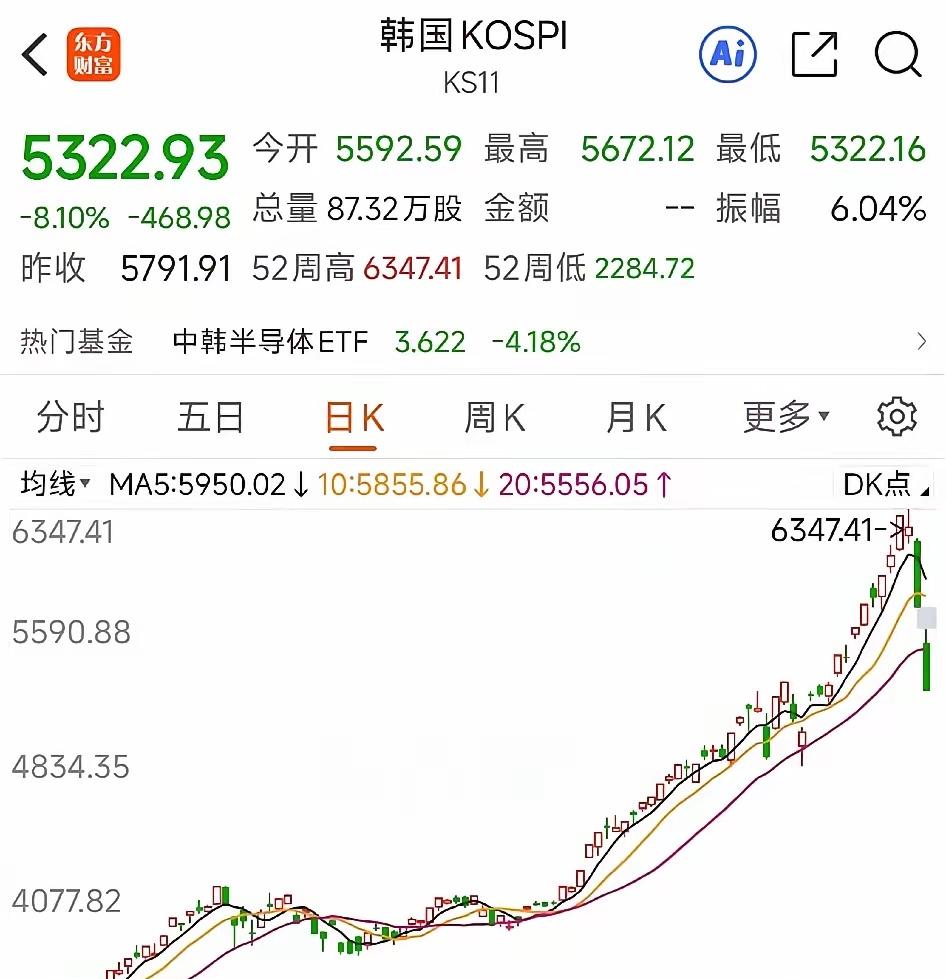Switch to the 周K tab
The image size is (946, 979).
tap(493, 416)
